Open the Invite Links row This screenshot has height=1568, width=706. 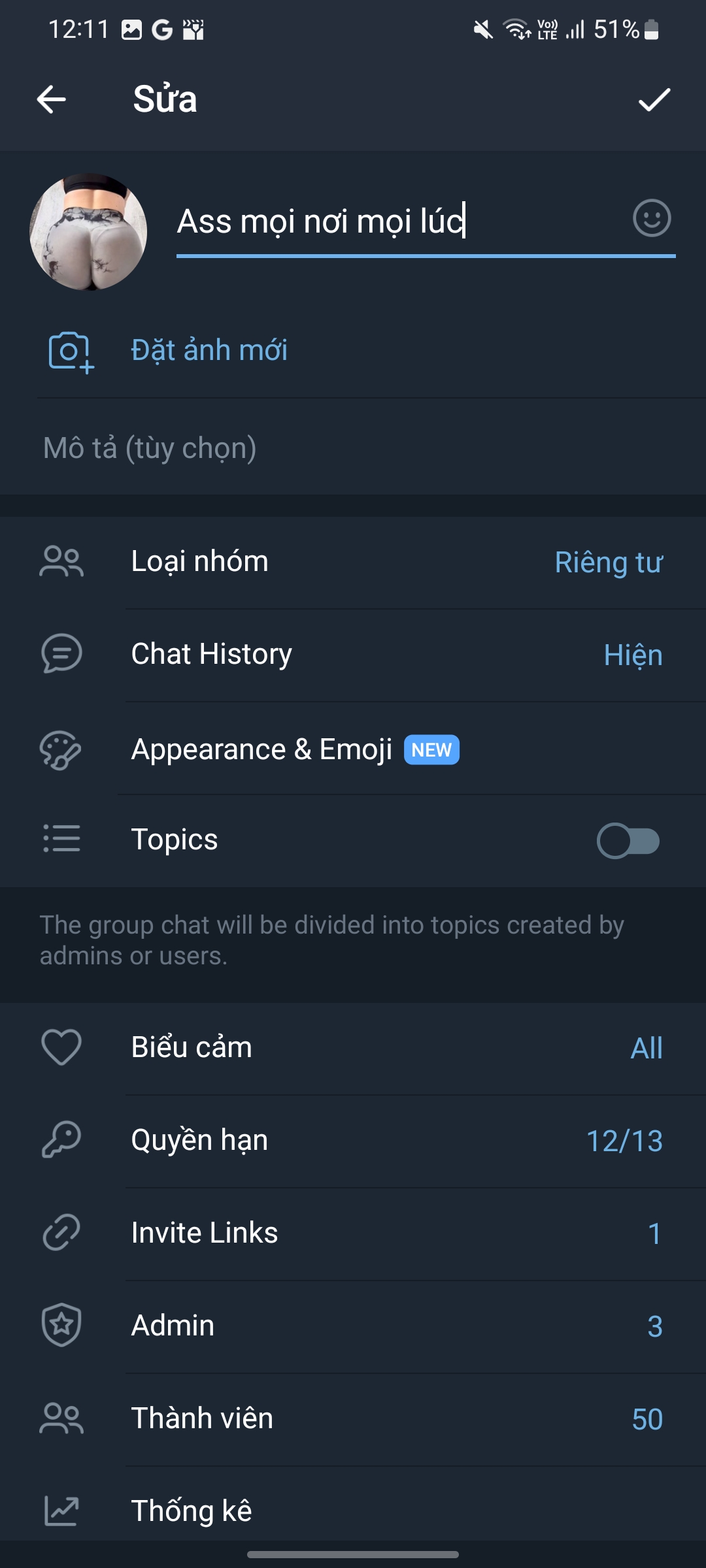pyautogui.click(x=353, y=1233)
